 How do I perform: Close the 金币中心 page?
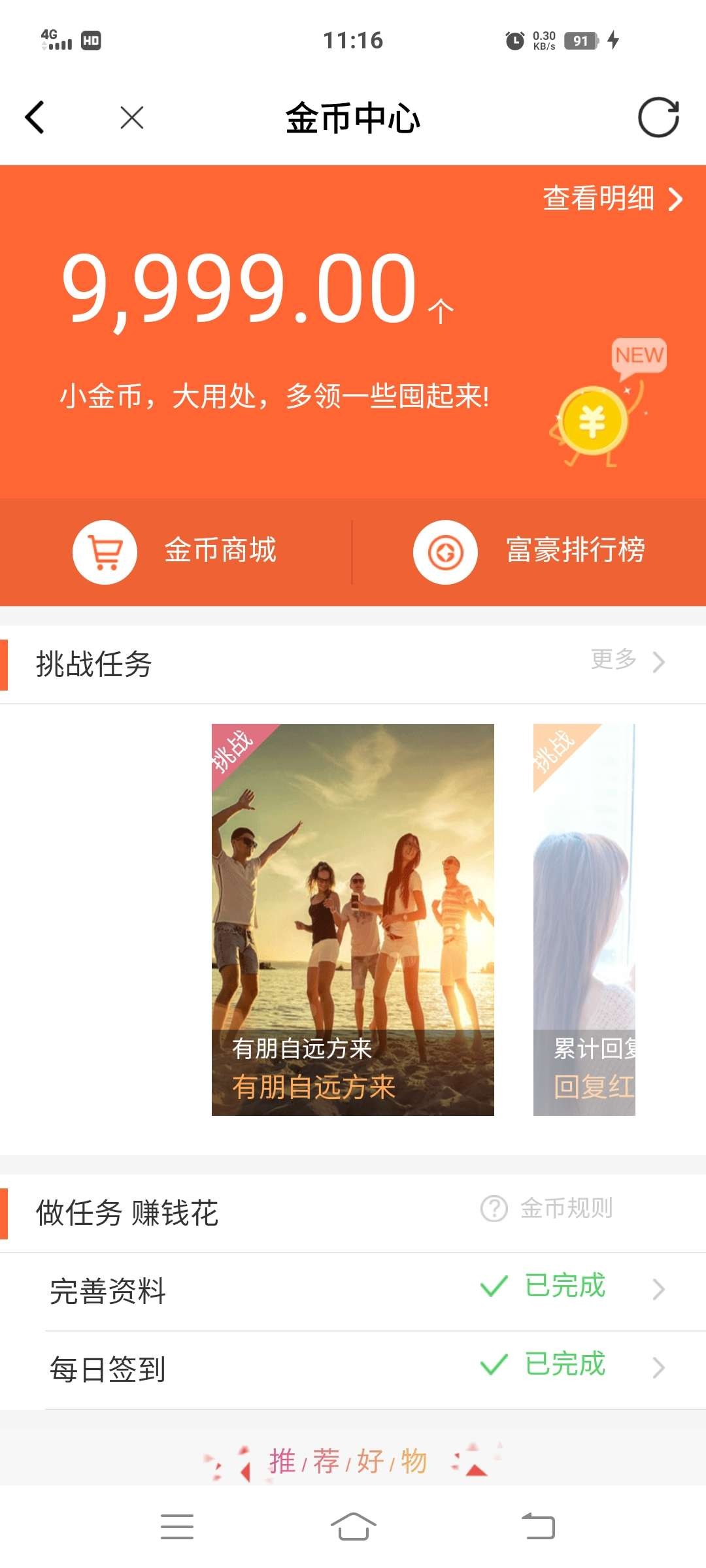click(x=132, y=118)
